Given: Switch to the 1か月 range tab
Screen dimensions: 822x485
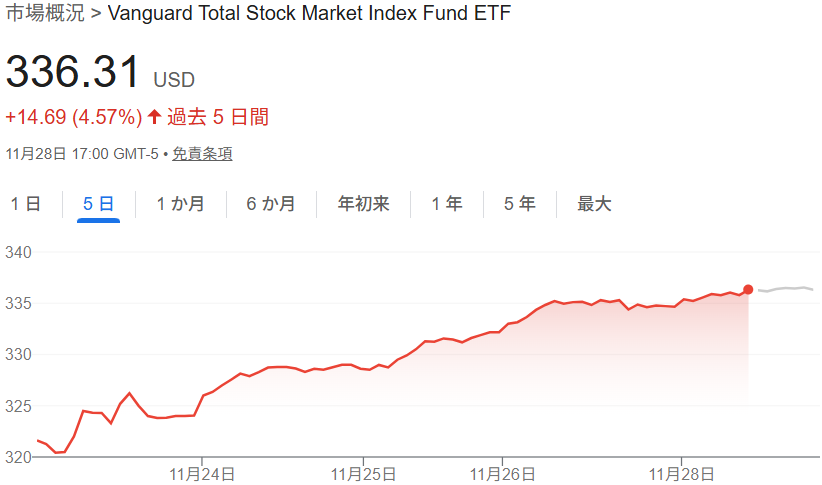Looking at the screenshot, I should pos(181,204).
